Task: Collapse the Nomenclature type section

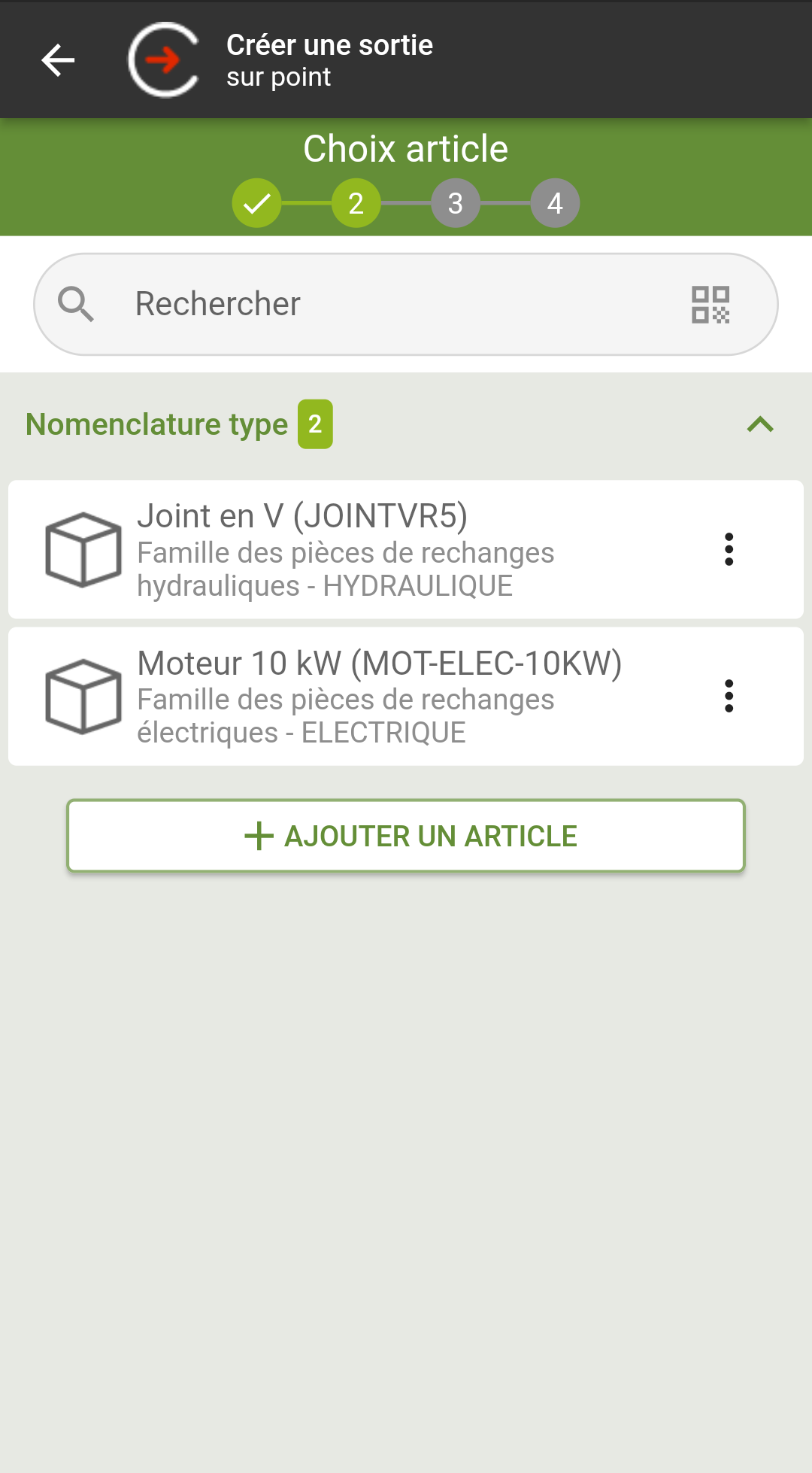Action: [x=760, y=425]
